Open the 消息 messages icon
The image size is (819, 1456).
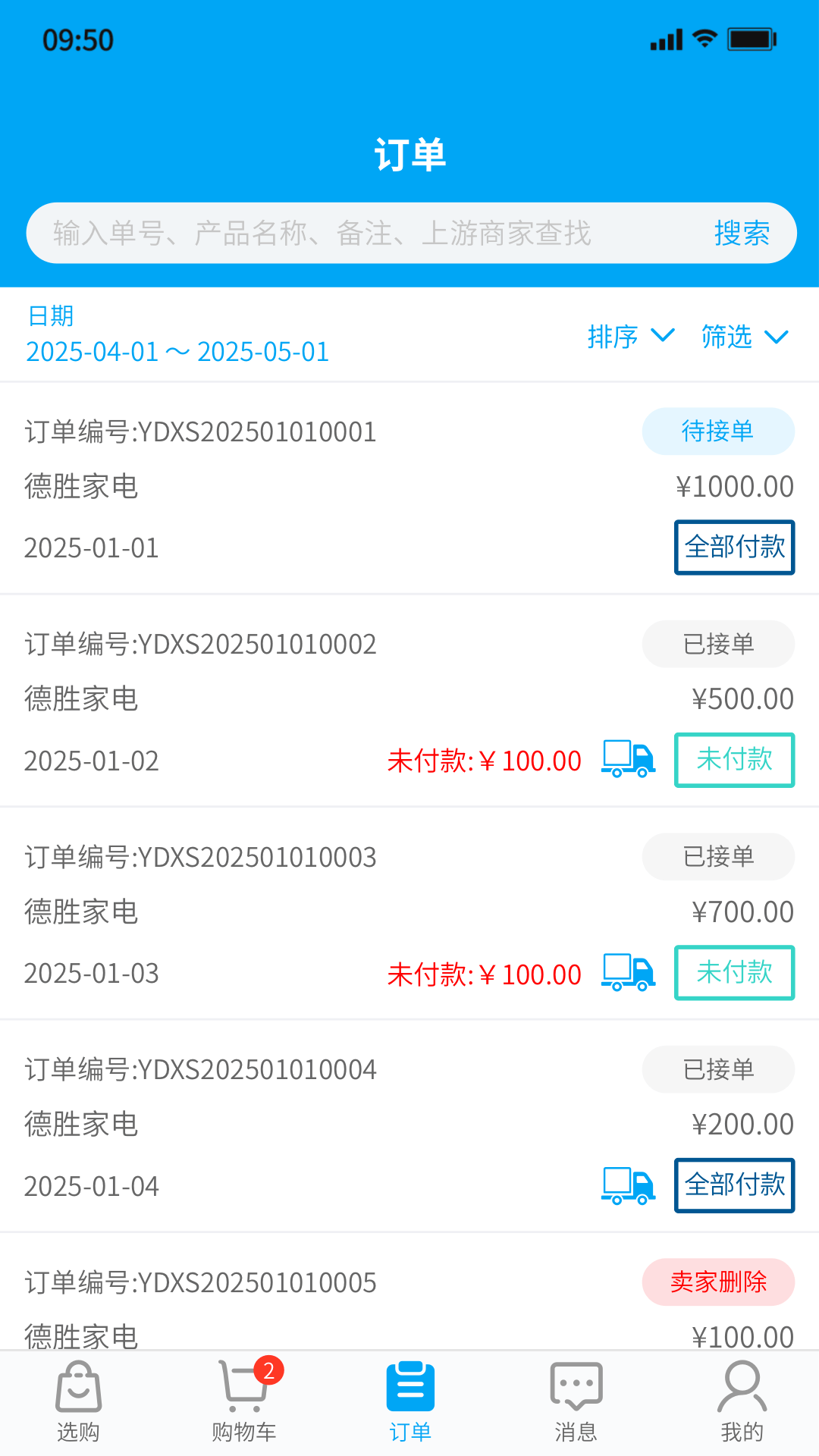[575, 1385]
